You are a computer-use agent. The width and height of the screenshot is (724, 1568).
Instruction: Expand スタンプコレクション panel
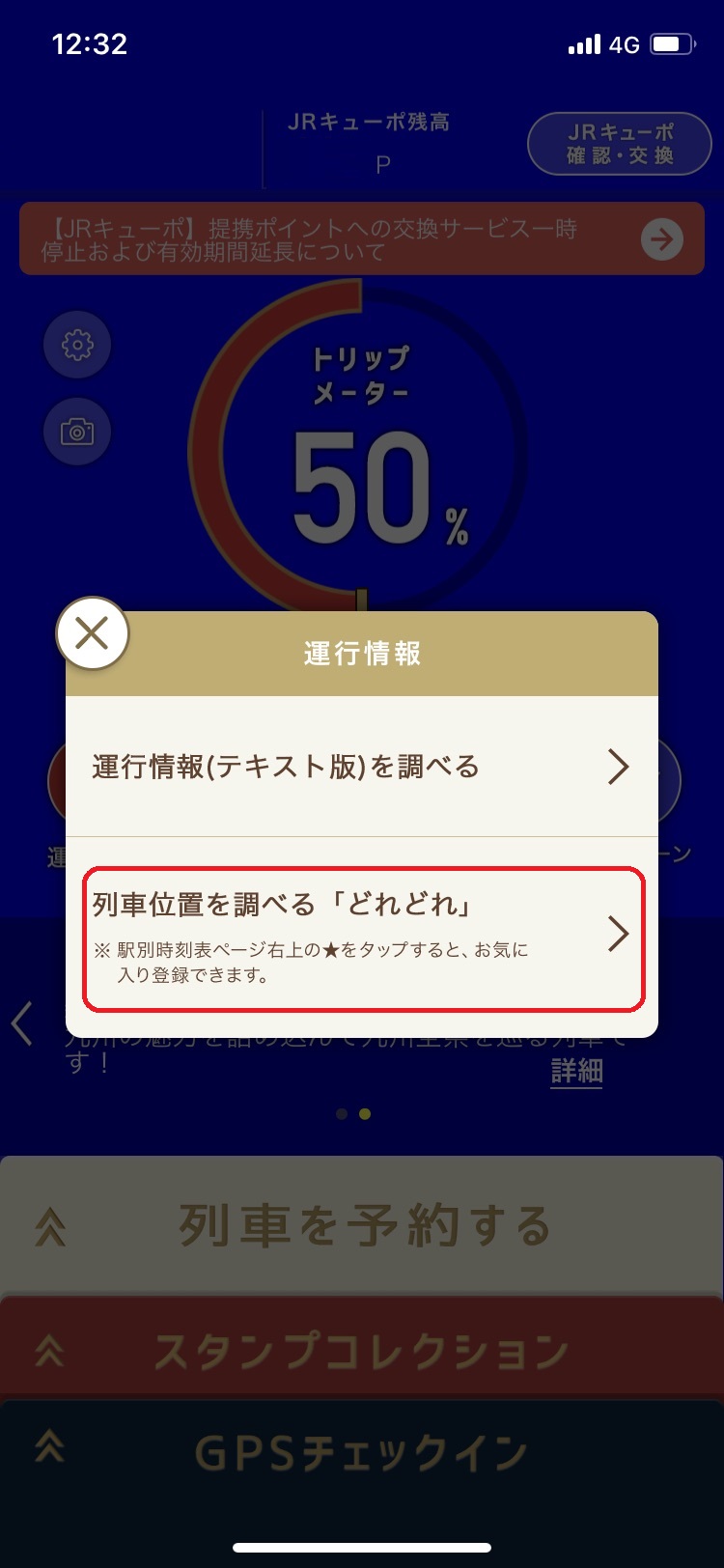pyautogui.click(x=361, y=1350)
